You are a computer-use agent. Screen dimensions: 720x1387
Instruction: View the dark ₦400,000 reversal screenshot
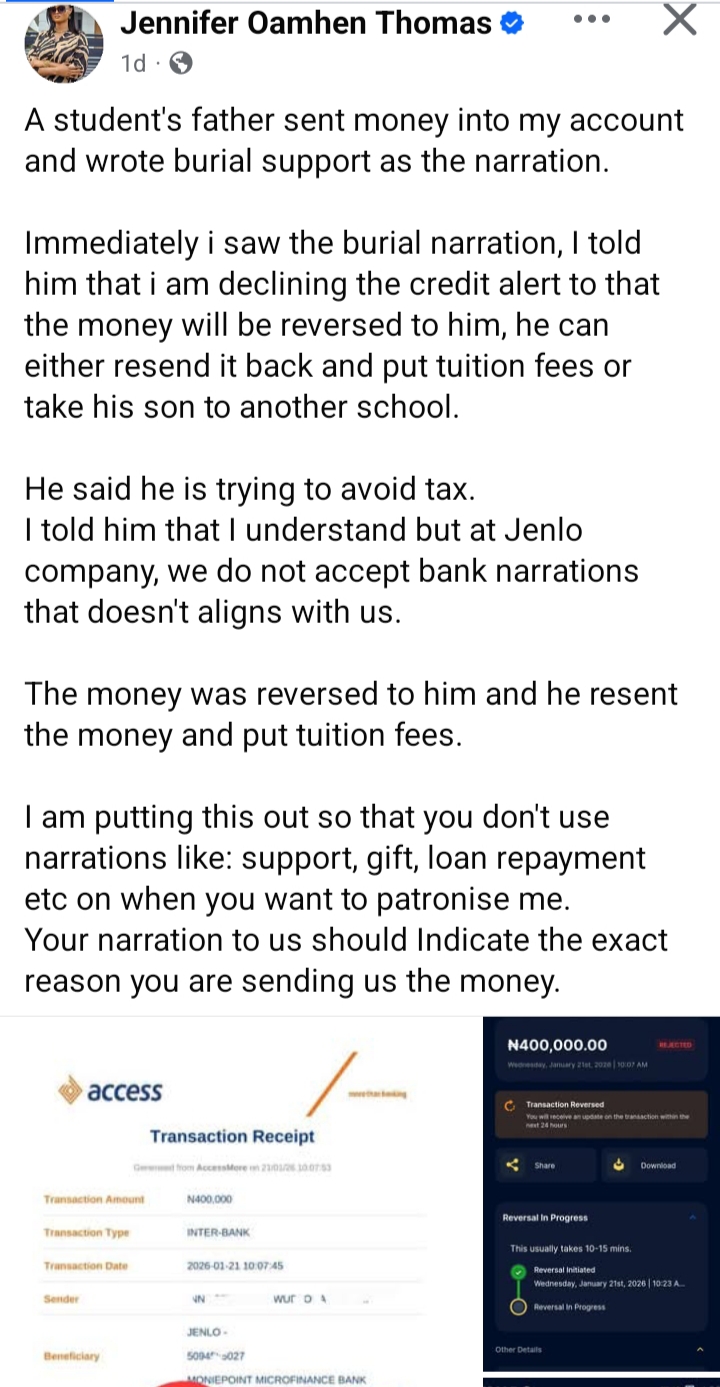[600, 1200]
